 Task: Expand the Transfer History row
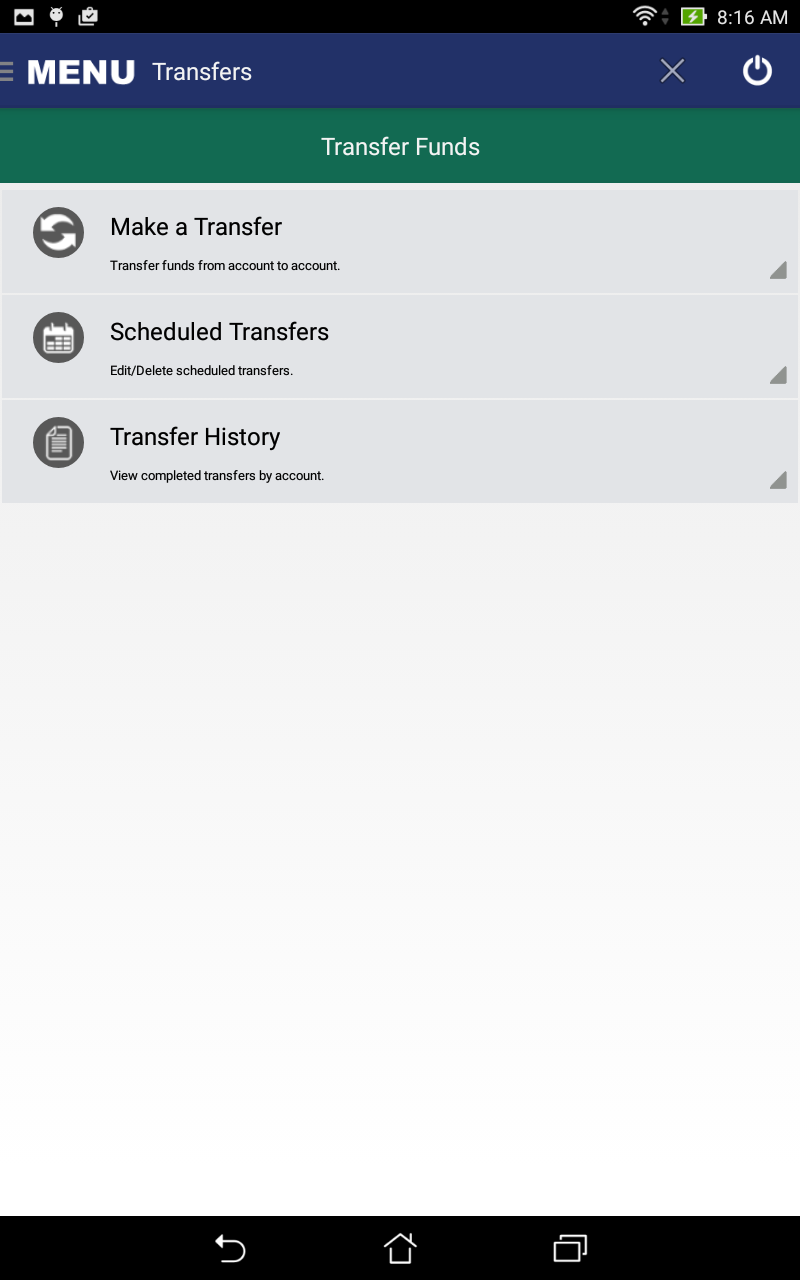click(x=779, y=481)
